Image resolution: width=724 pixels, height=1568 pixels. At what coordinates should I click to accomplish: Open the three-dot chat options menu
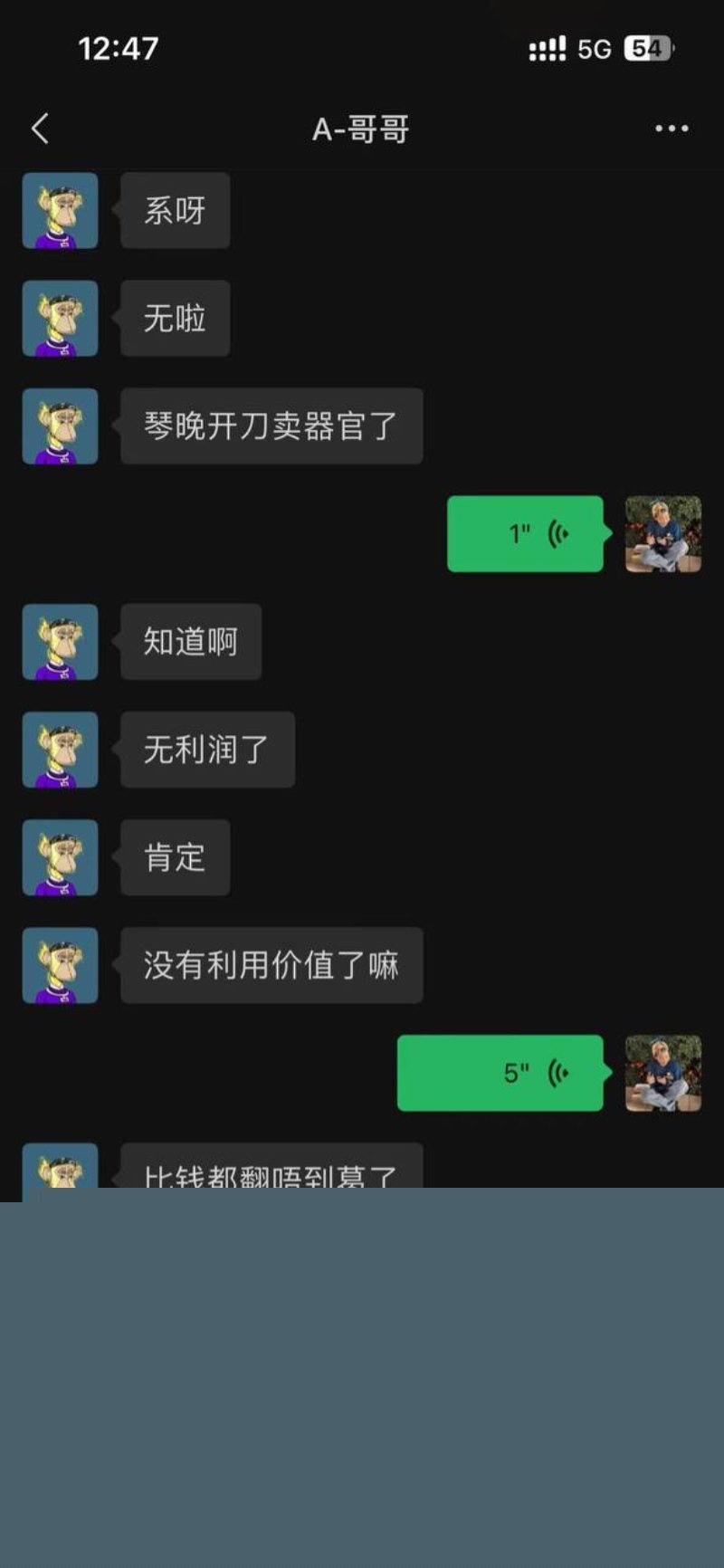coord(672,129)
